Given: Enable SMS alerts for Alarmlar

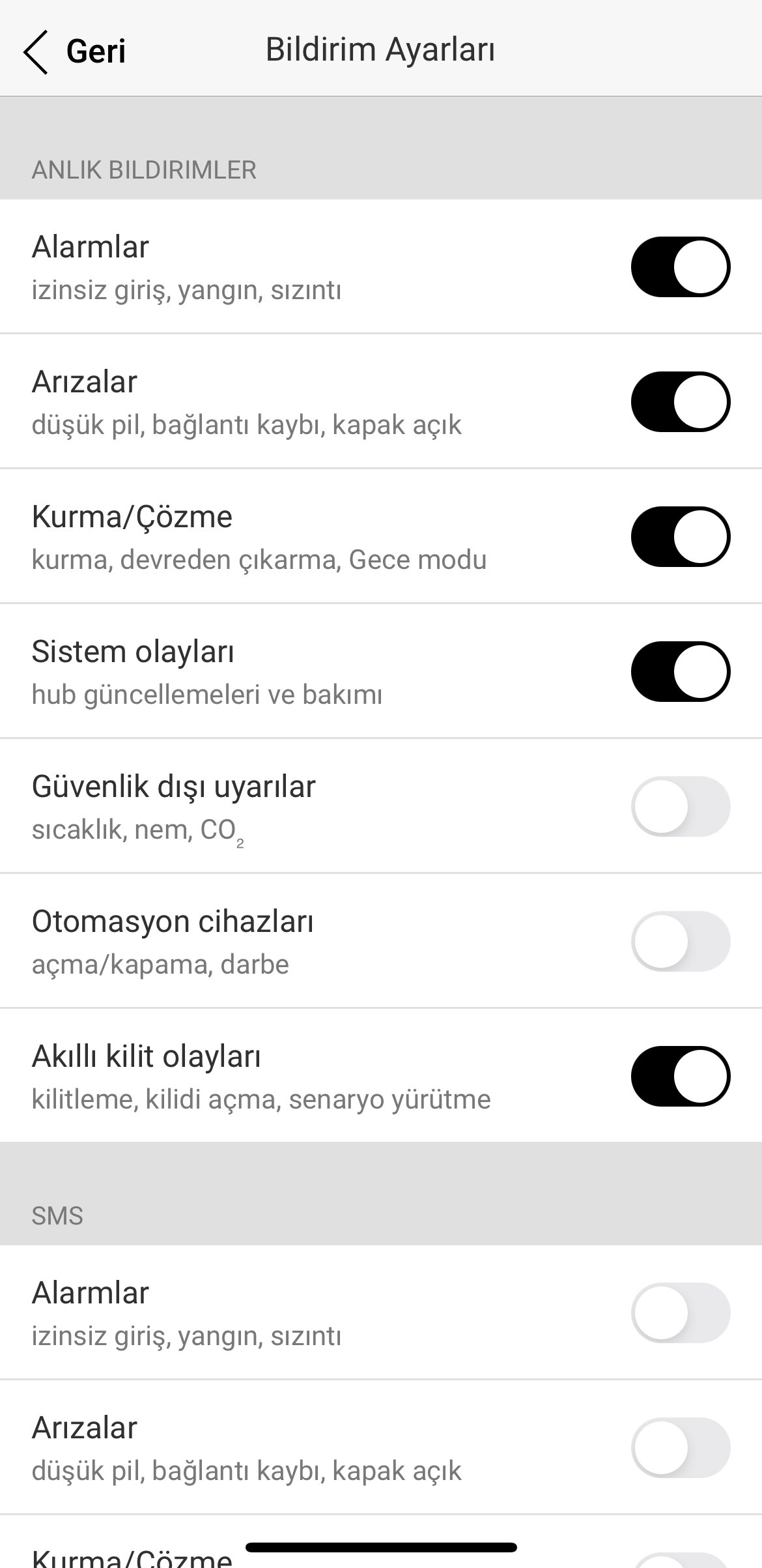Looking at the screenshot, I should click(680, 1313).
